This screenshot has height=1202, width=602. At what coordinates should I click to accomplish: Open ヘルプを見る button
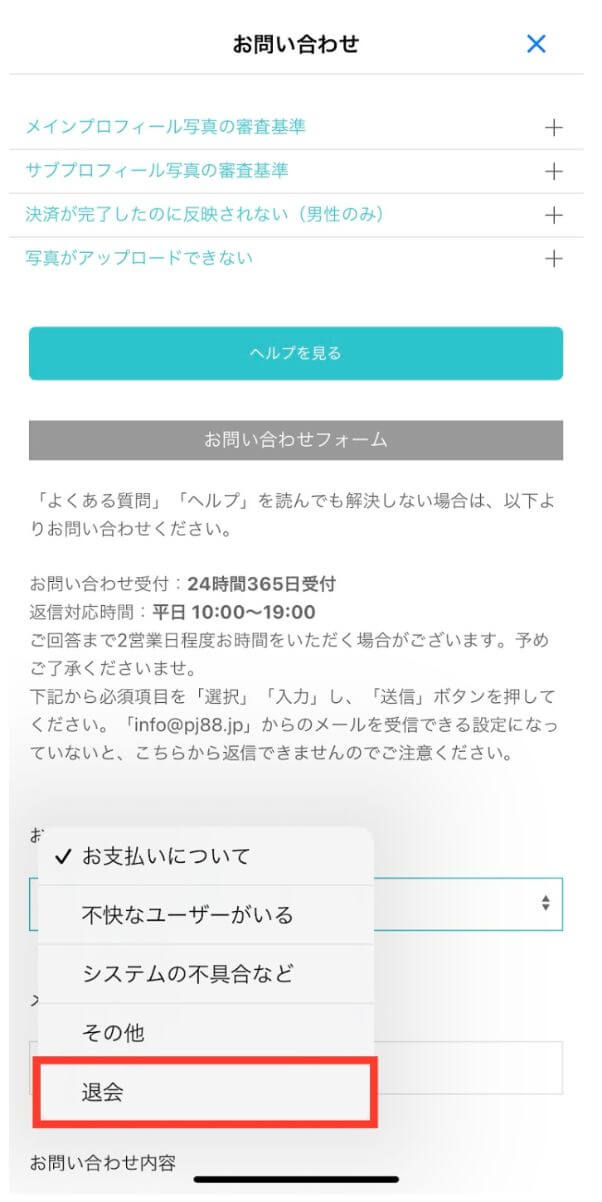pyautogui.click(x=295, y=353)
